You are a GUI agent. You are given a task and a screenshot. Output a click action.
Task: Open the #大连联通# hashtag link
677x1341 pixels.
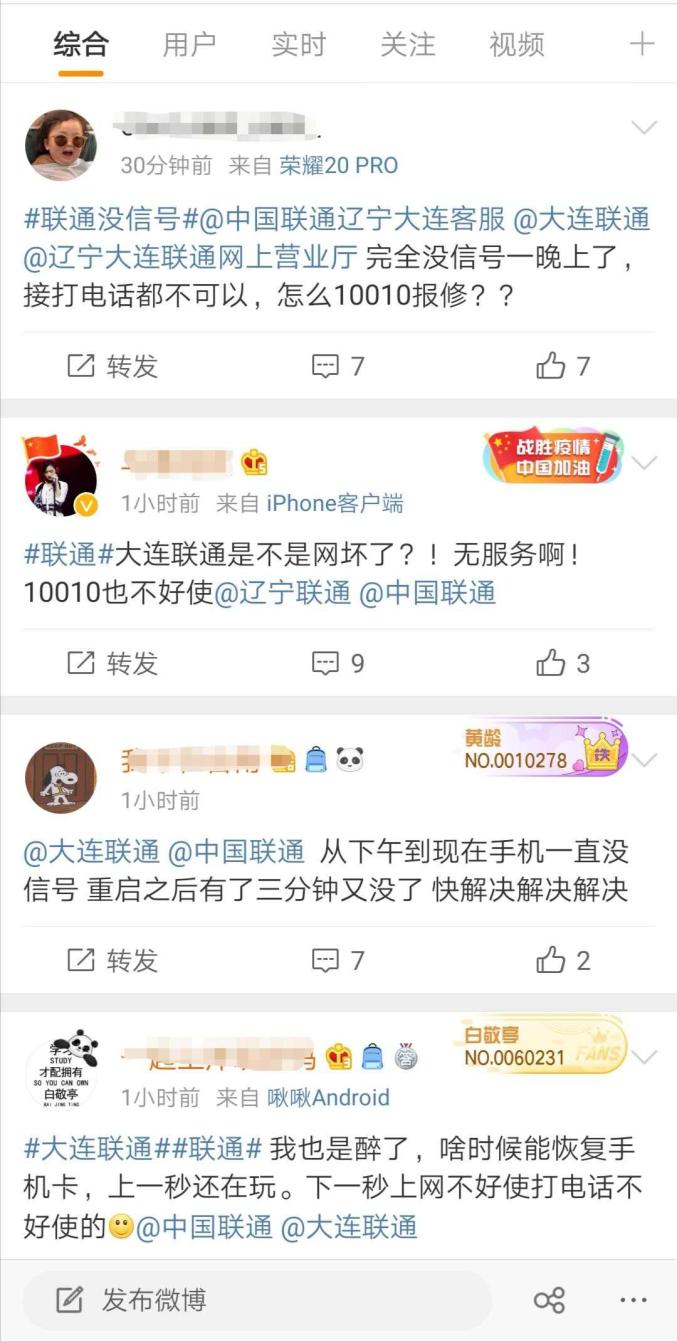(x=87, y=1147)
